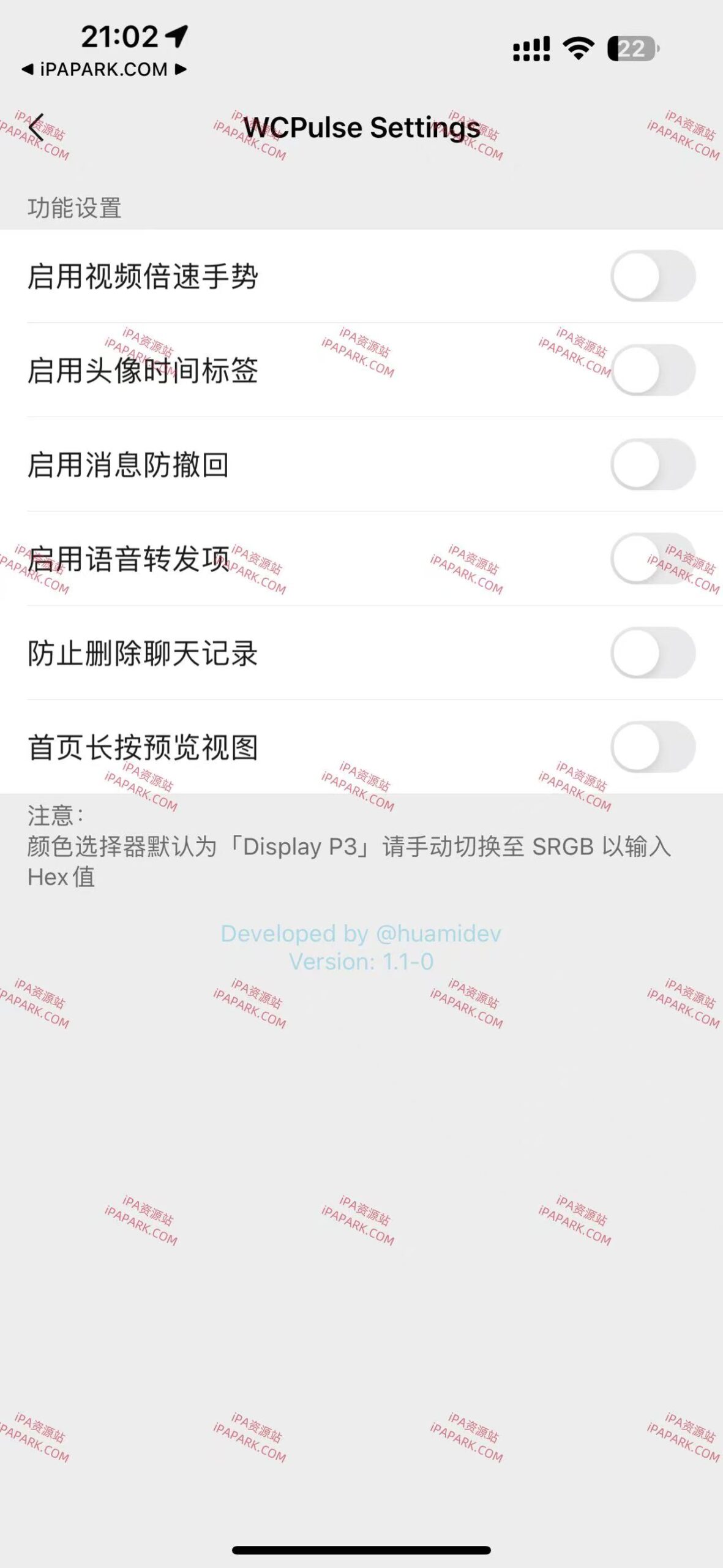Select the WCPulse Settings title
Screen dimensions: 723x1568
pyautogui.click(x=361, y=127)
